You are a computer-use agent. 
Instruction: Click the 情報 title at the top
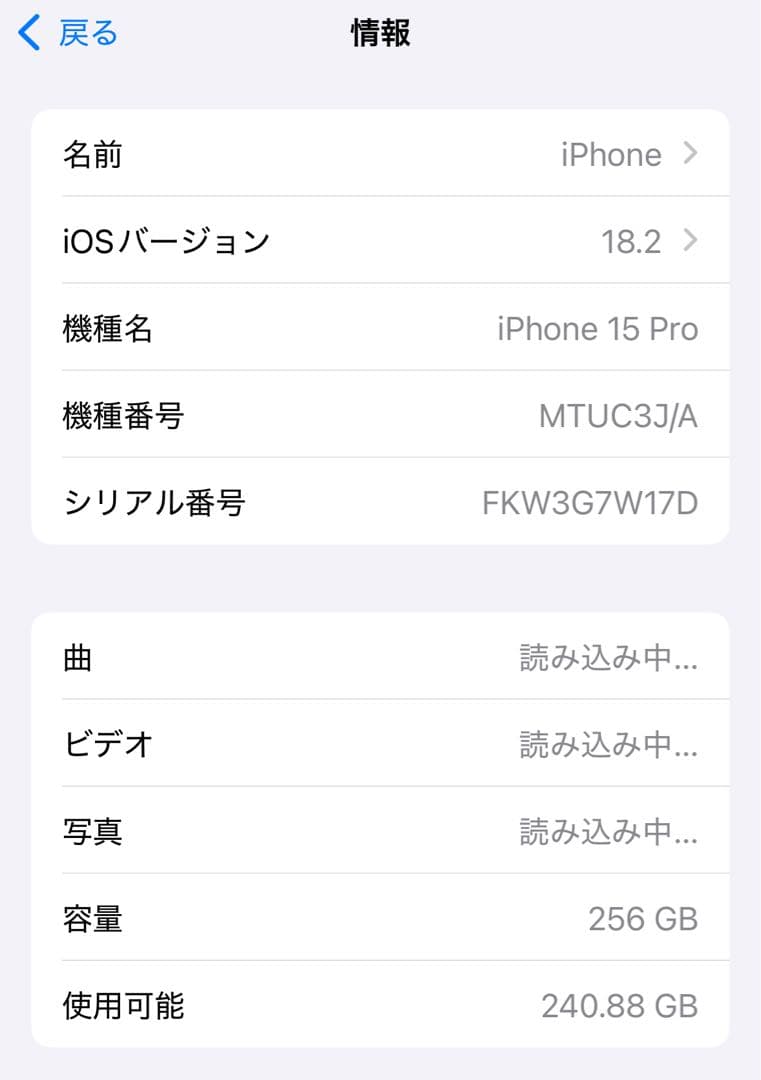pos(380,33)
